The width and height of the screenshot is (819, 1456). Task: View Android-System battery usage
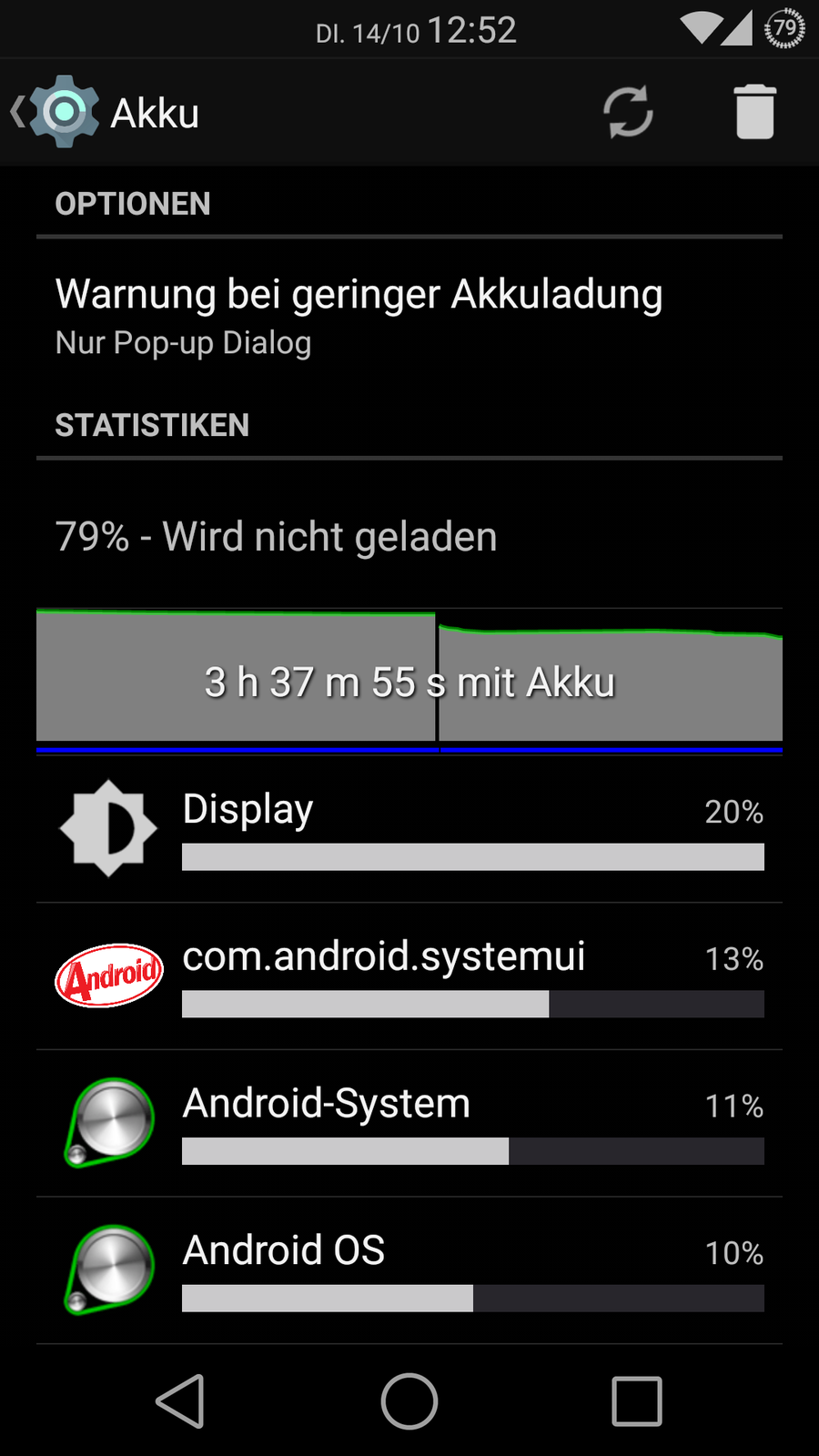pyautogui.click(x=409, y=1124)
